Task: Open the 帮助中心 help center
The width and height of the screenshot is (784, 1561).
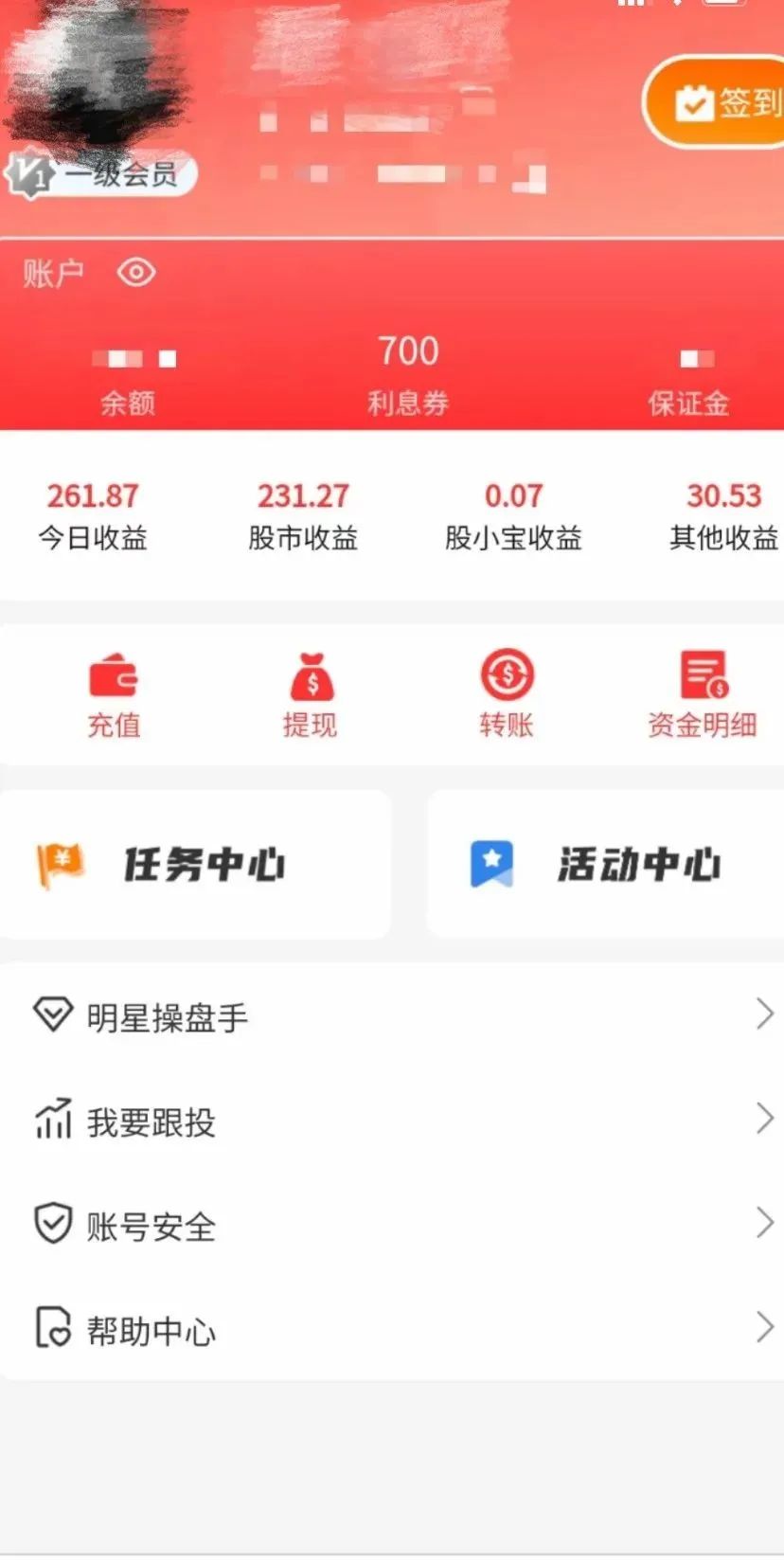Action: (392, 1330)
